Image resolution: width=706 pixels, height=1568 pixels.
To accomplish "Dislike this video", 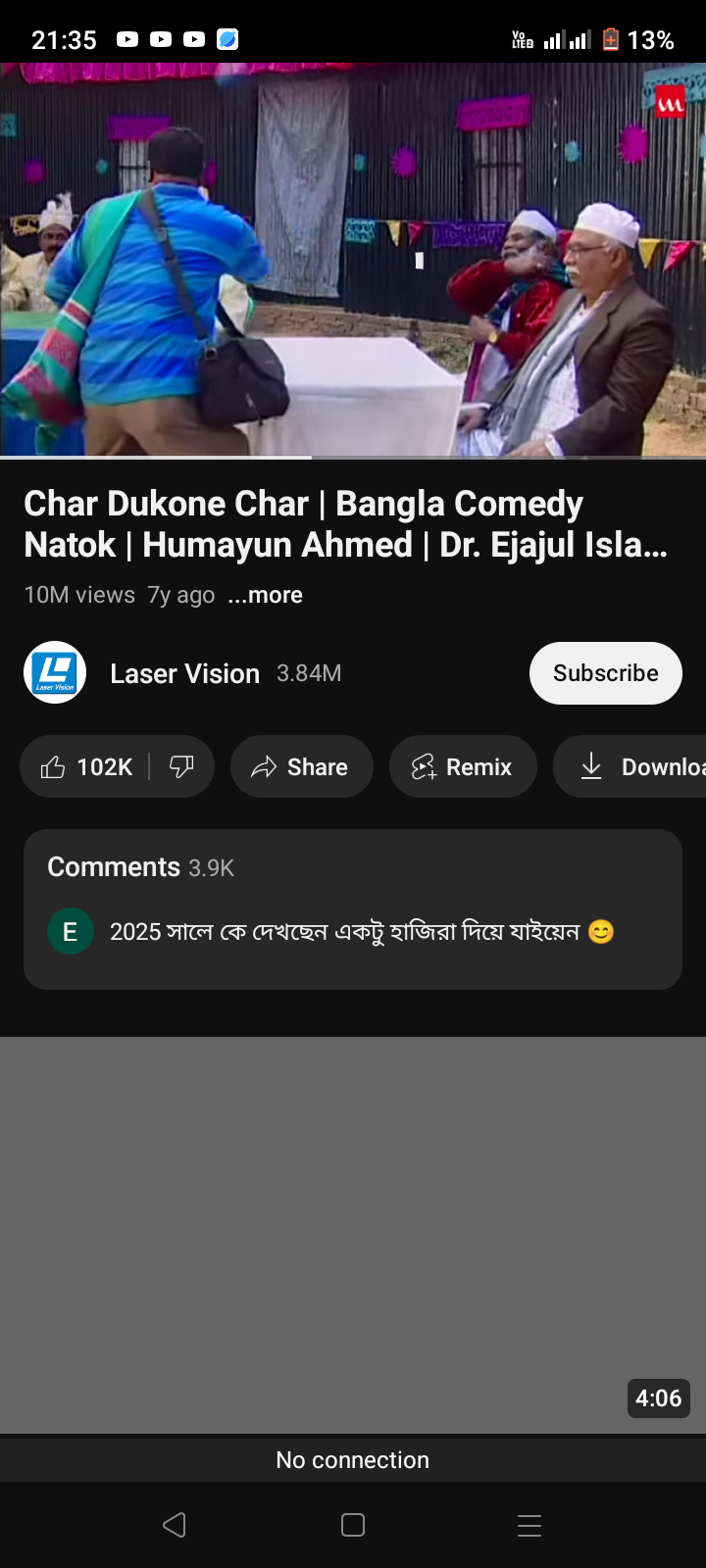I will tap(182, 766).
